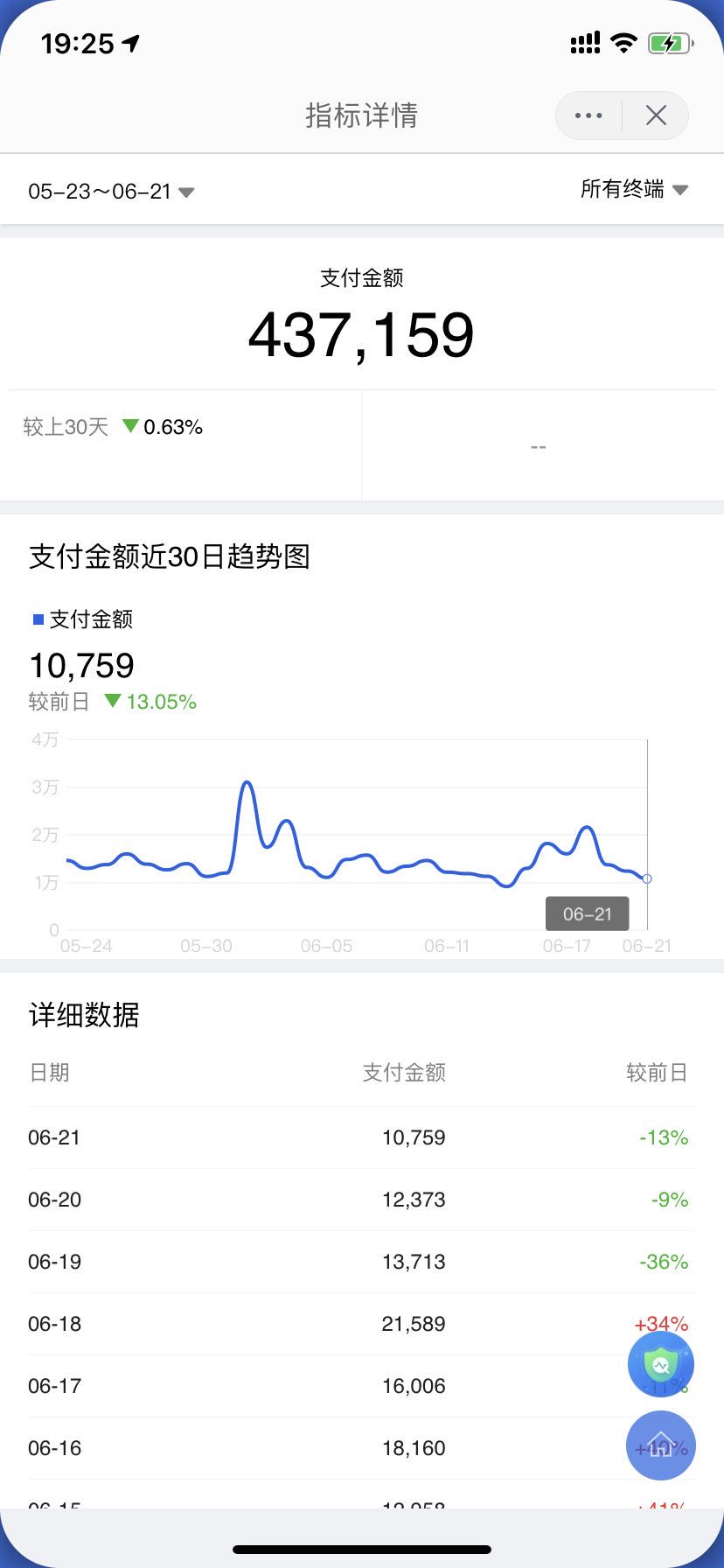Close the 指标详情 page
The height and width of the screenshot is (1568, 724).
point(657,115)
